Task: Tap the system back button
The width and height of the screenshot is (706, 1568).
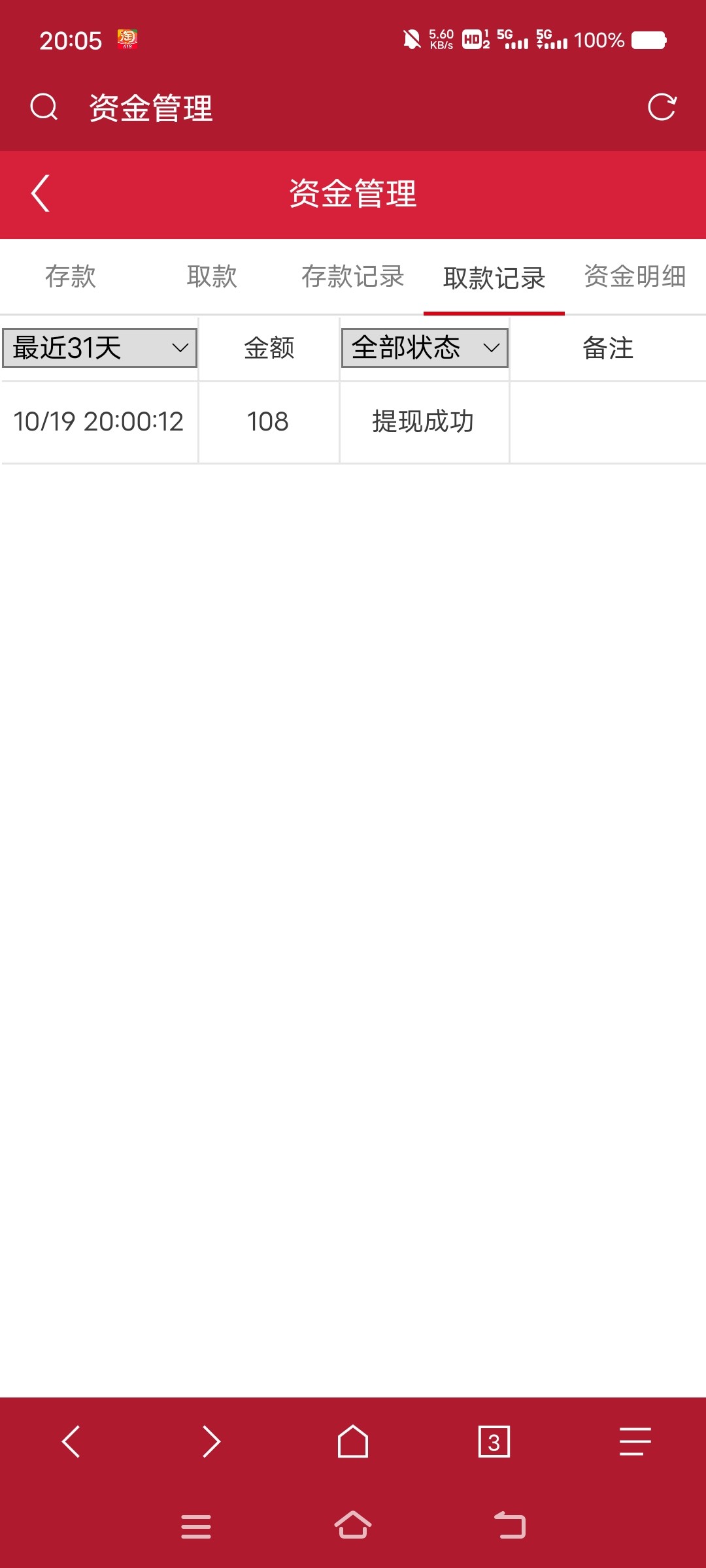Action: click(x=510, y=1526)
